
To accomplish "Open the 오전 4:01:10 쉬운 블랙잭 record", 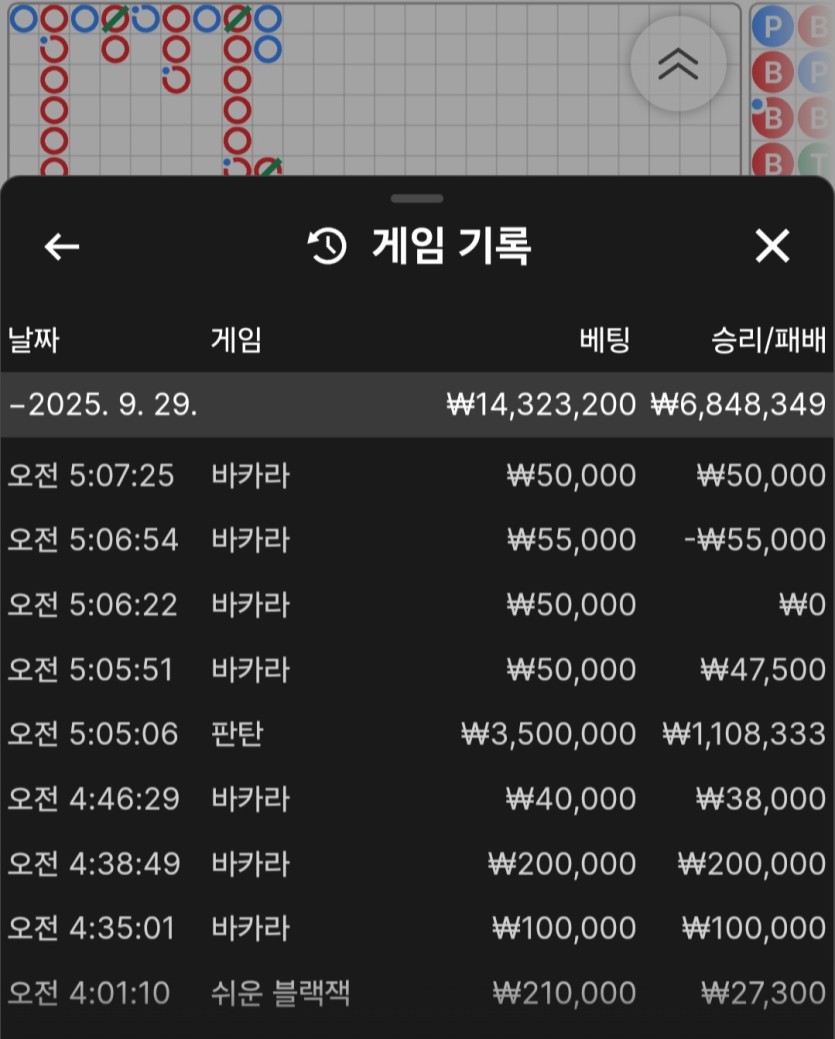I will click(417, 993).
